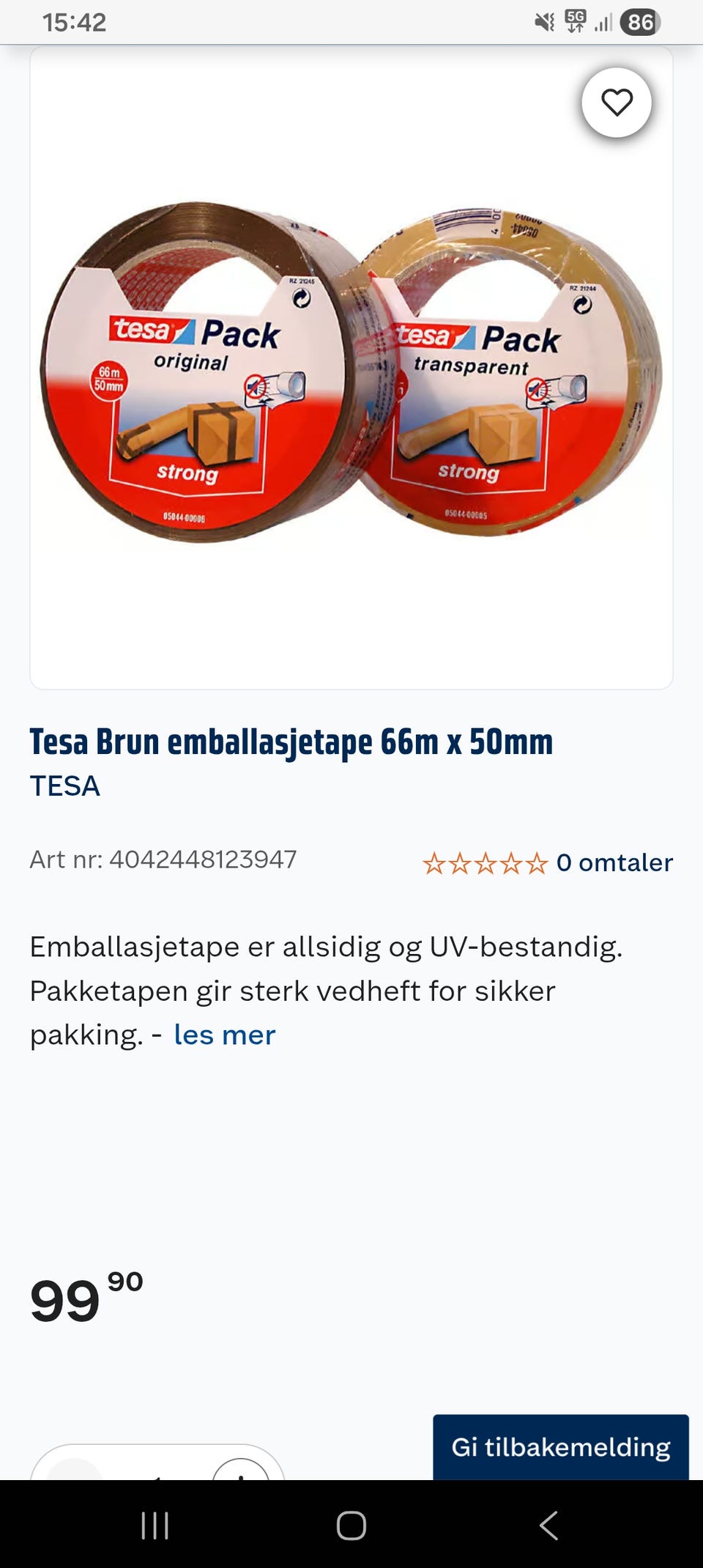Increase quantity with the plus button
Screen dimensions: 703x1568
pos(242,1471)
